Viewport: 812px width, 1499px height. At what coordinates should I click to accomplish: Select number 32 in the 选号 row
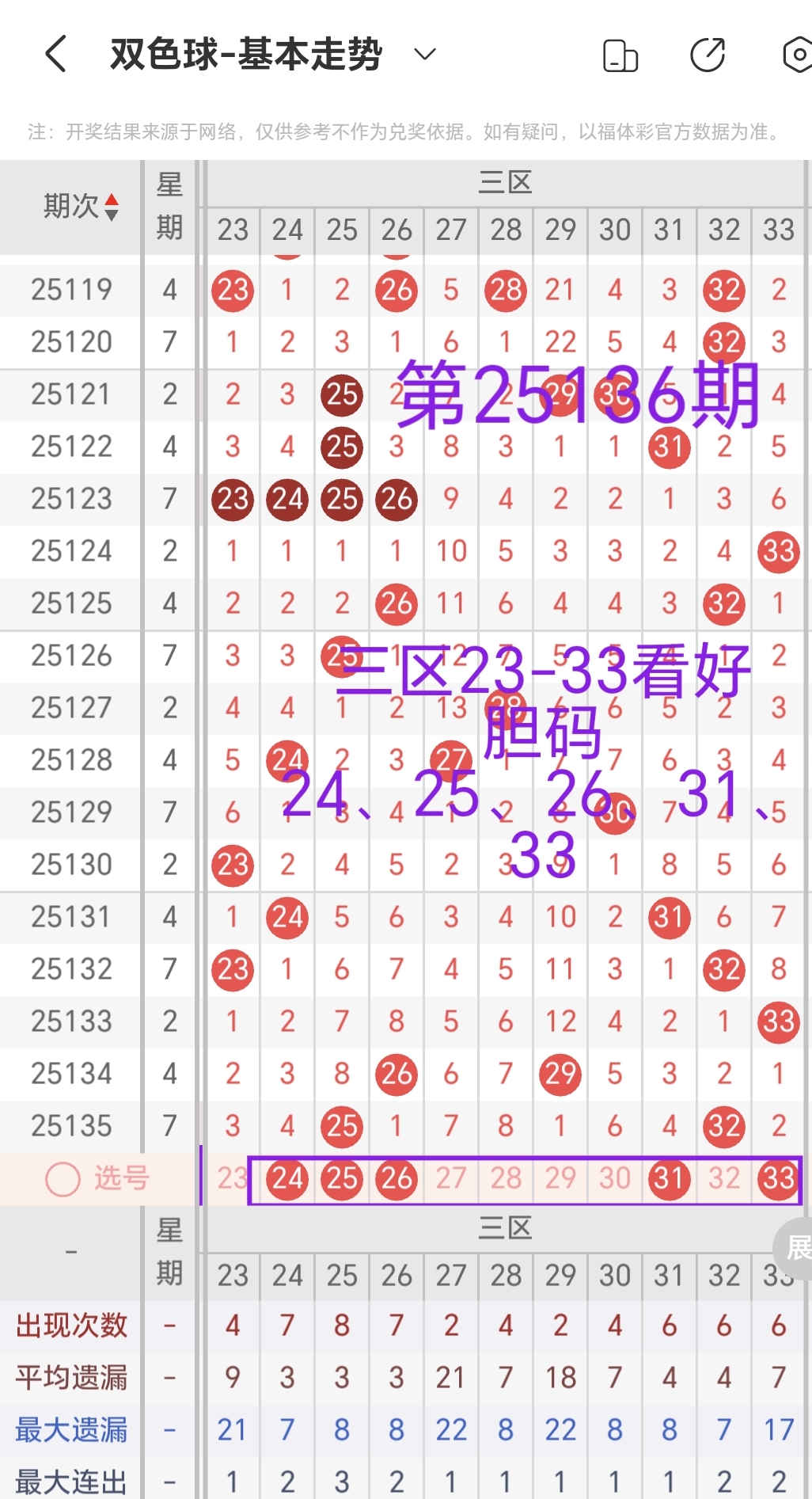click(x=723, y=1179)
